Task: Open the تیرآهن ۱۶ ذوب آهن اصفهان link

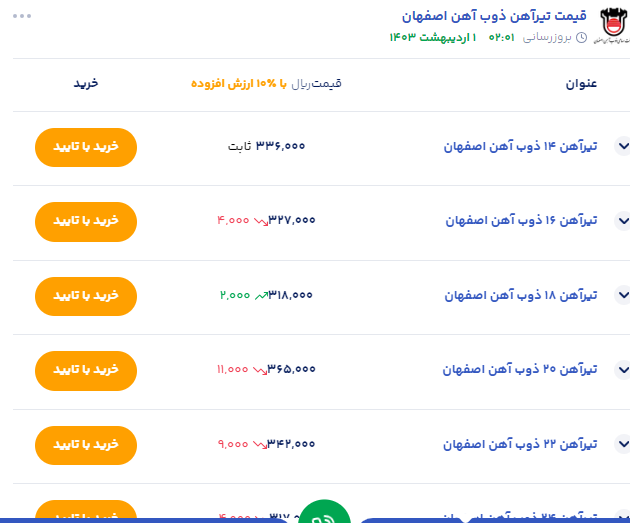Action: pyautogui.click(x=520, y=221)
